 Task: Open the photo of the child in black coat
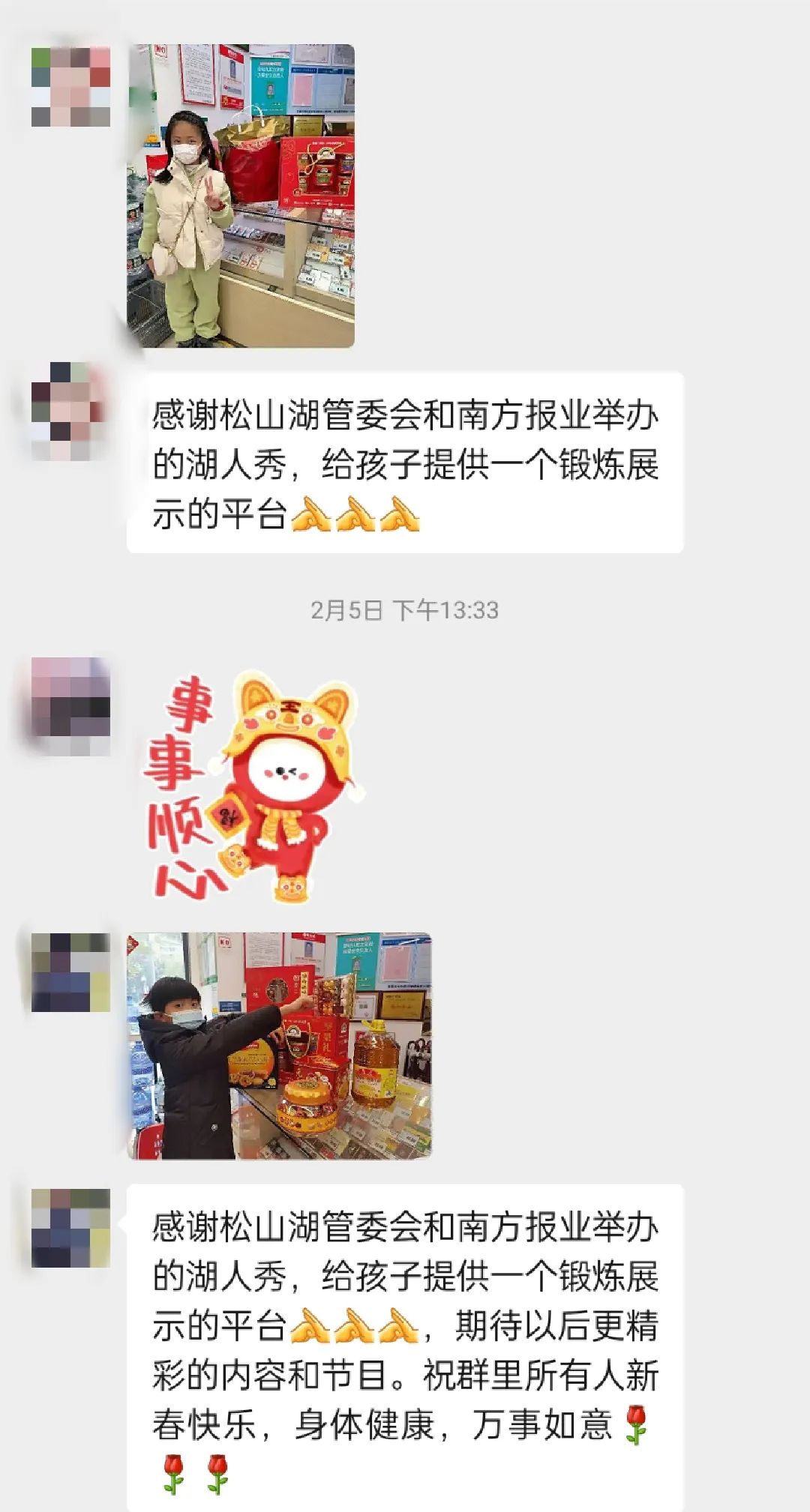279,1046
